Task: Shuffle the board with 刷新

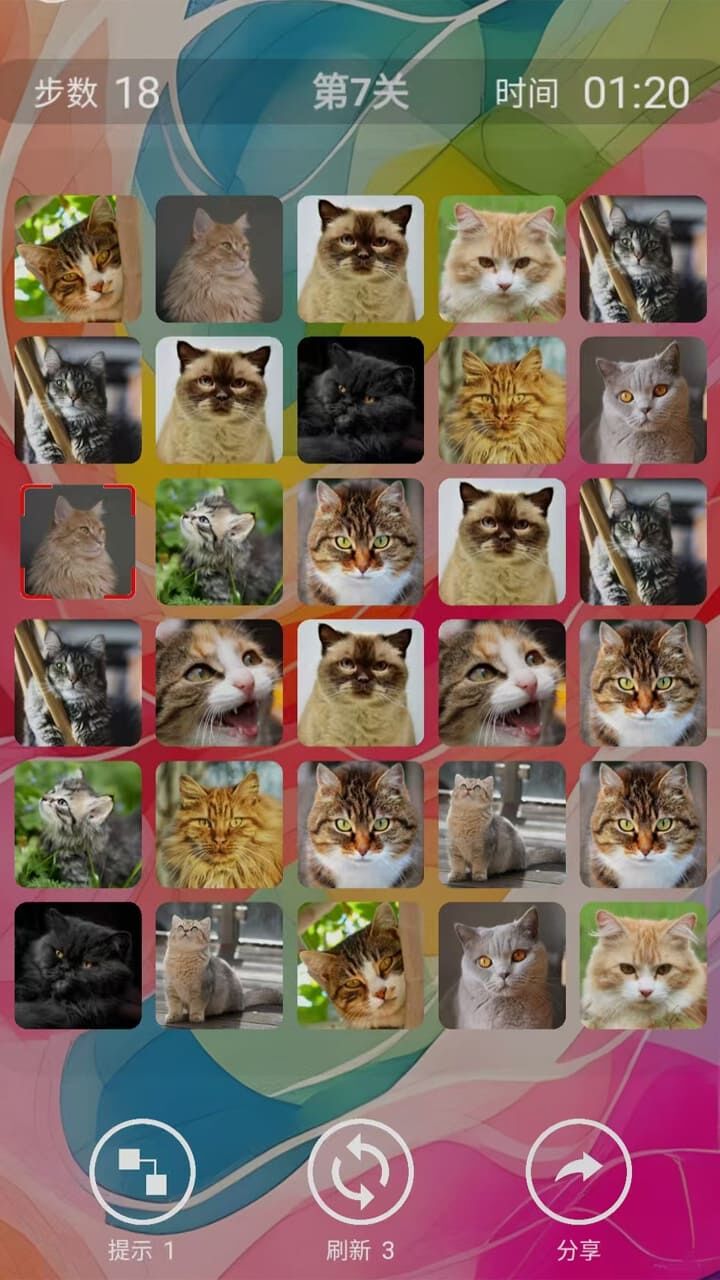Action: [x=360, y=1171]
